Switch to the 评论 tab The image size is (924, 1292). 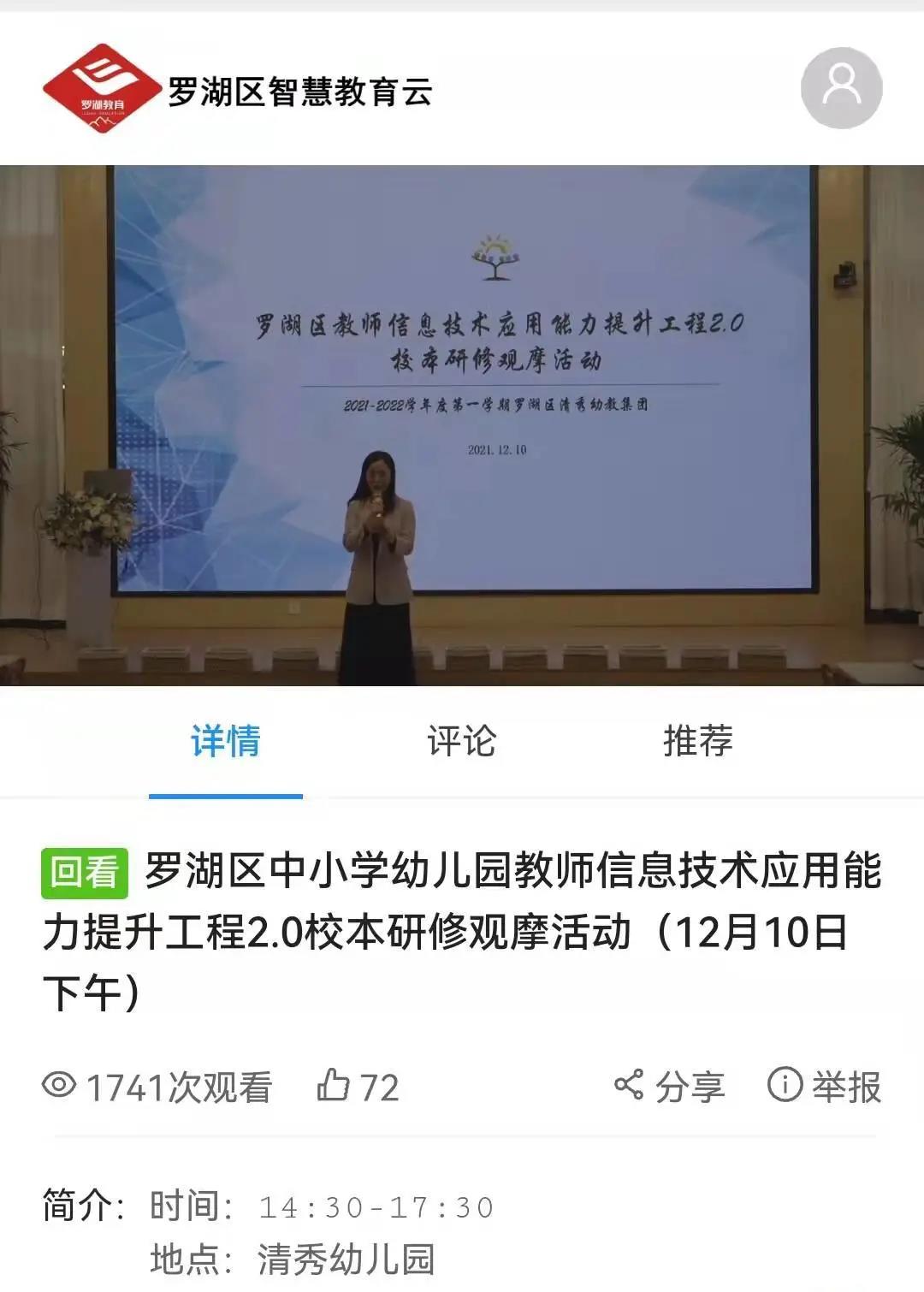pyautogui.click(x=461, y=741)
